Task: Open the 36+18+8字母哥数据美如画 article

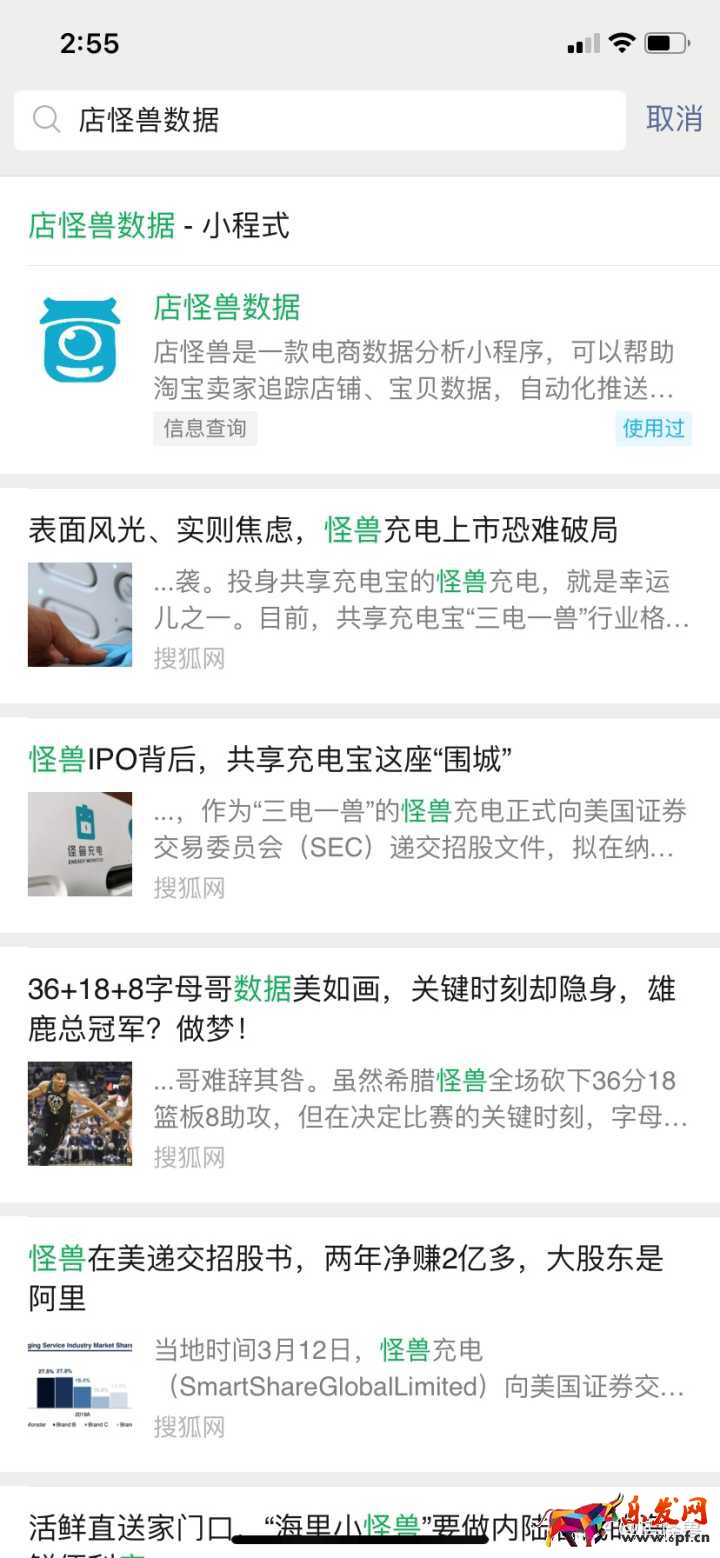Action: click(352, 1008)
